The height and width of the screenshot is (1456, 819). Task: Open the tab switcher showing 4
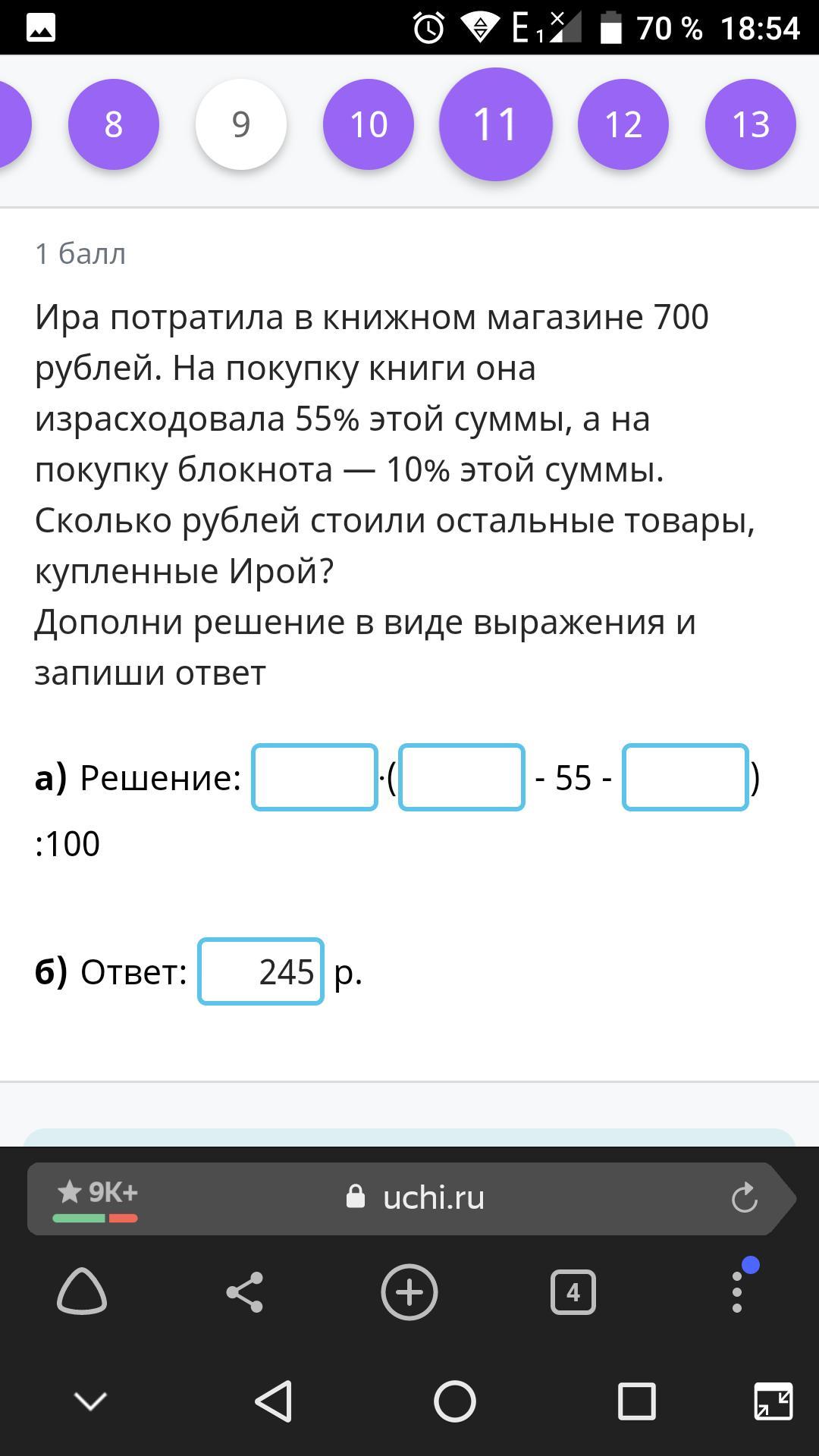click(x=573, y=1292)
